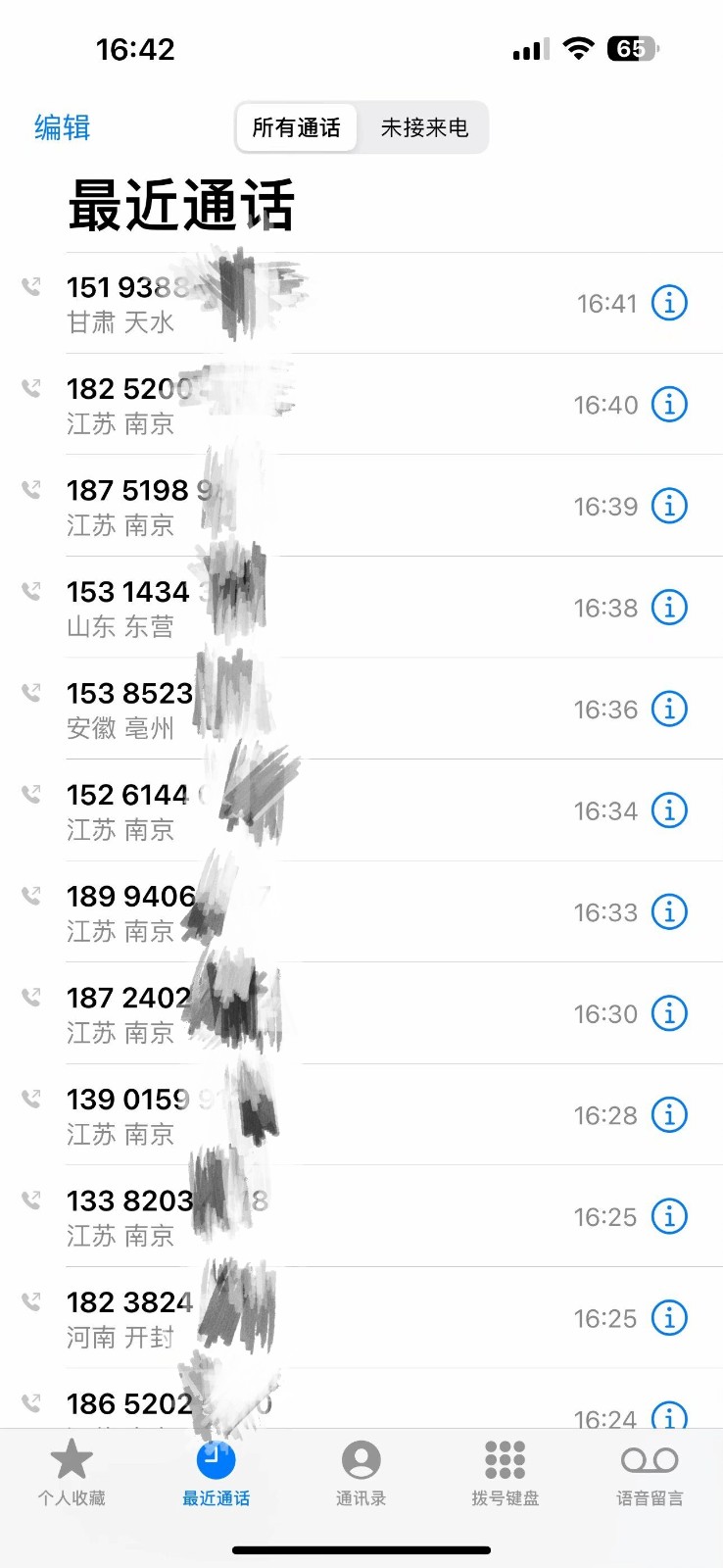Show details for the 河南 开封 call

coord(670,1317)
